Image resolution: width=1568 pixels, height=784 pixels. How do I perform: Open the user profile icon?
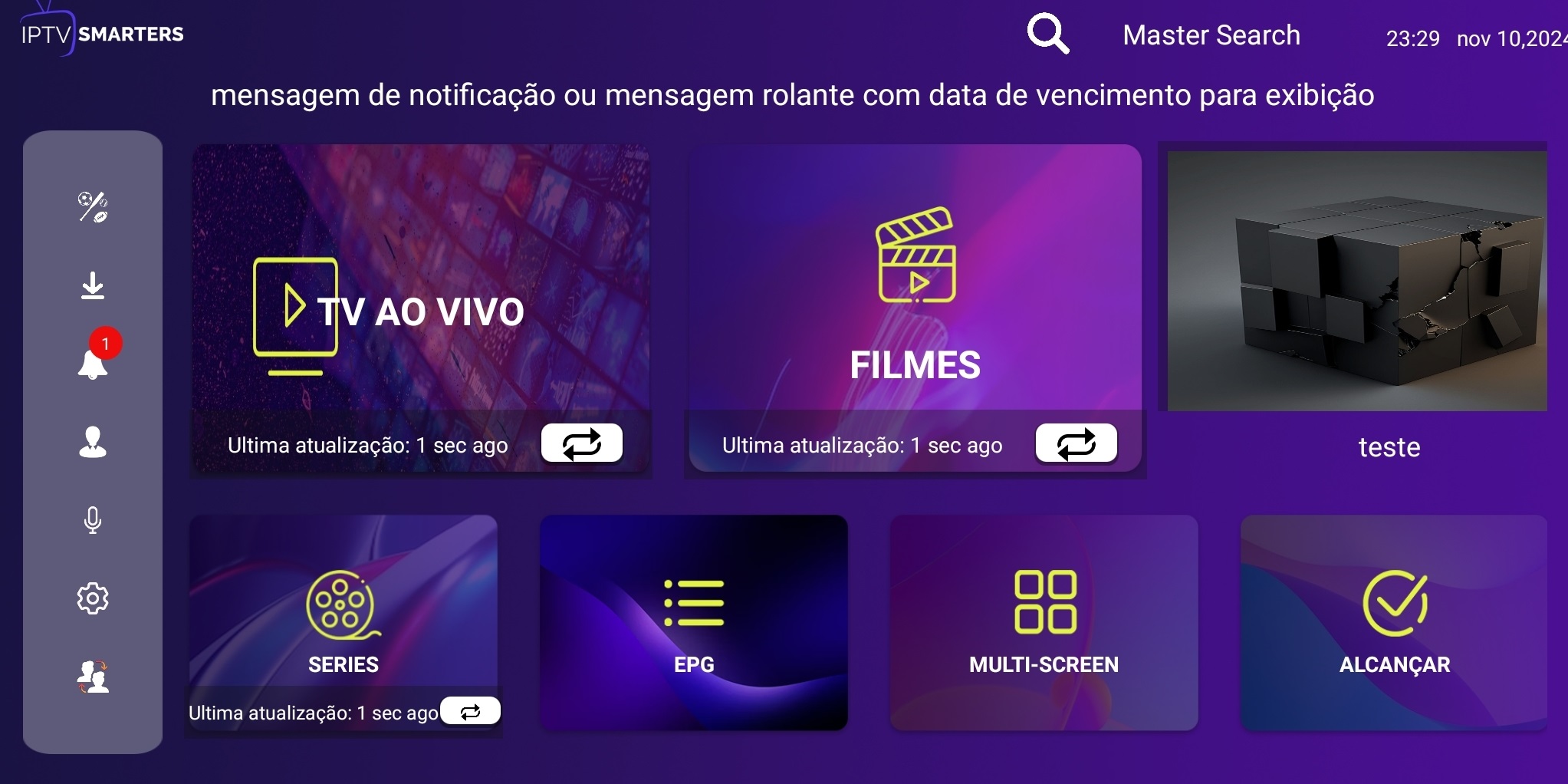pos(93,443)
